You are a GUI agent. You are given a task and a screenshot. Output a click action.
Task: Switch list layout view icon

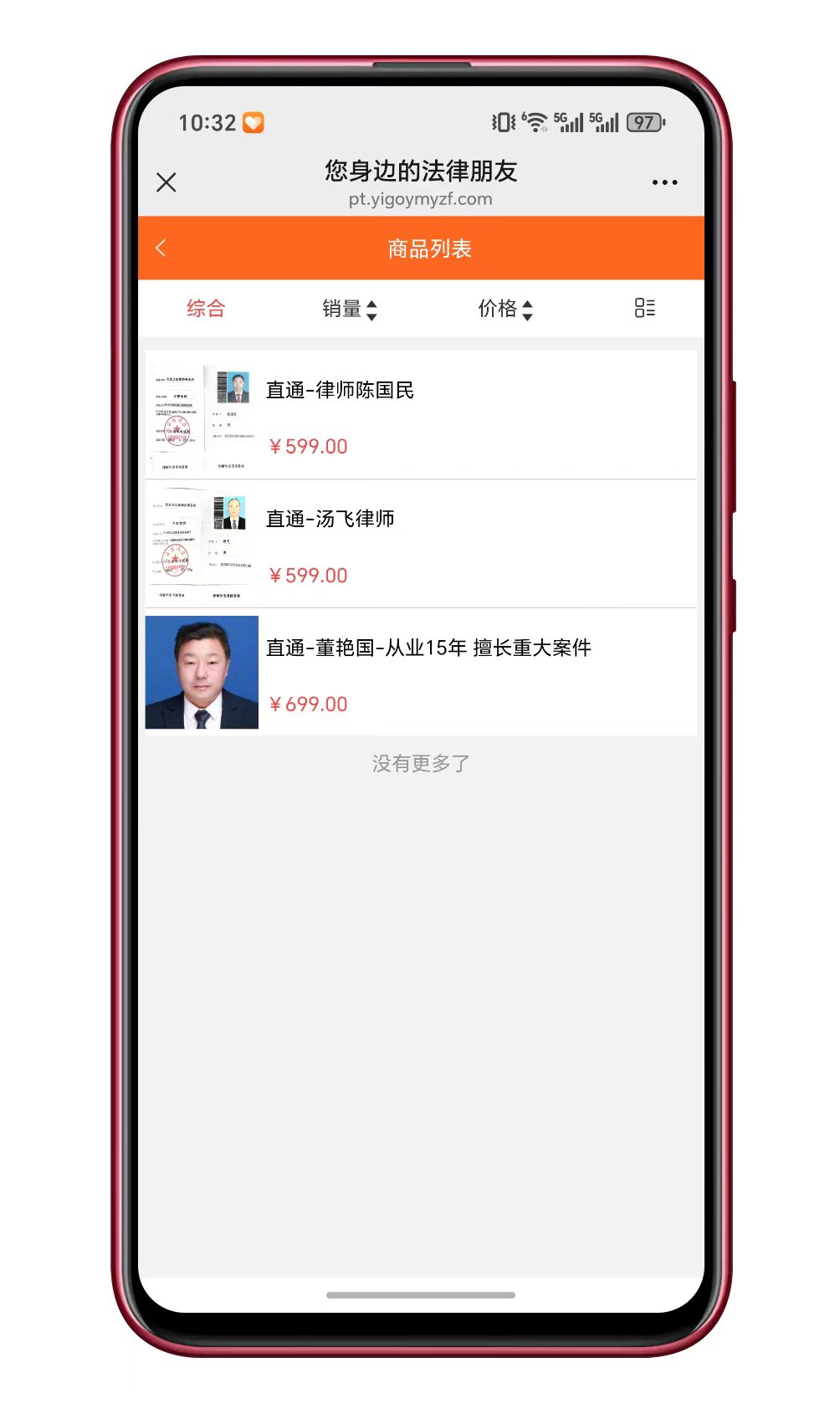pyautogui.click(x=644, y=308)
